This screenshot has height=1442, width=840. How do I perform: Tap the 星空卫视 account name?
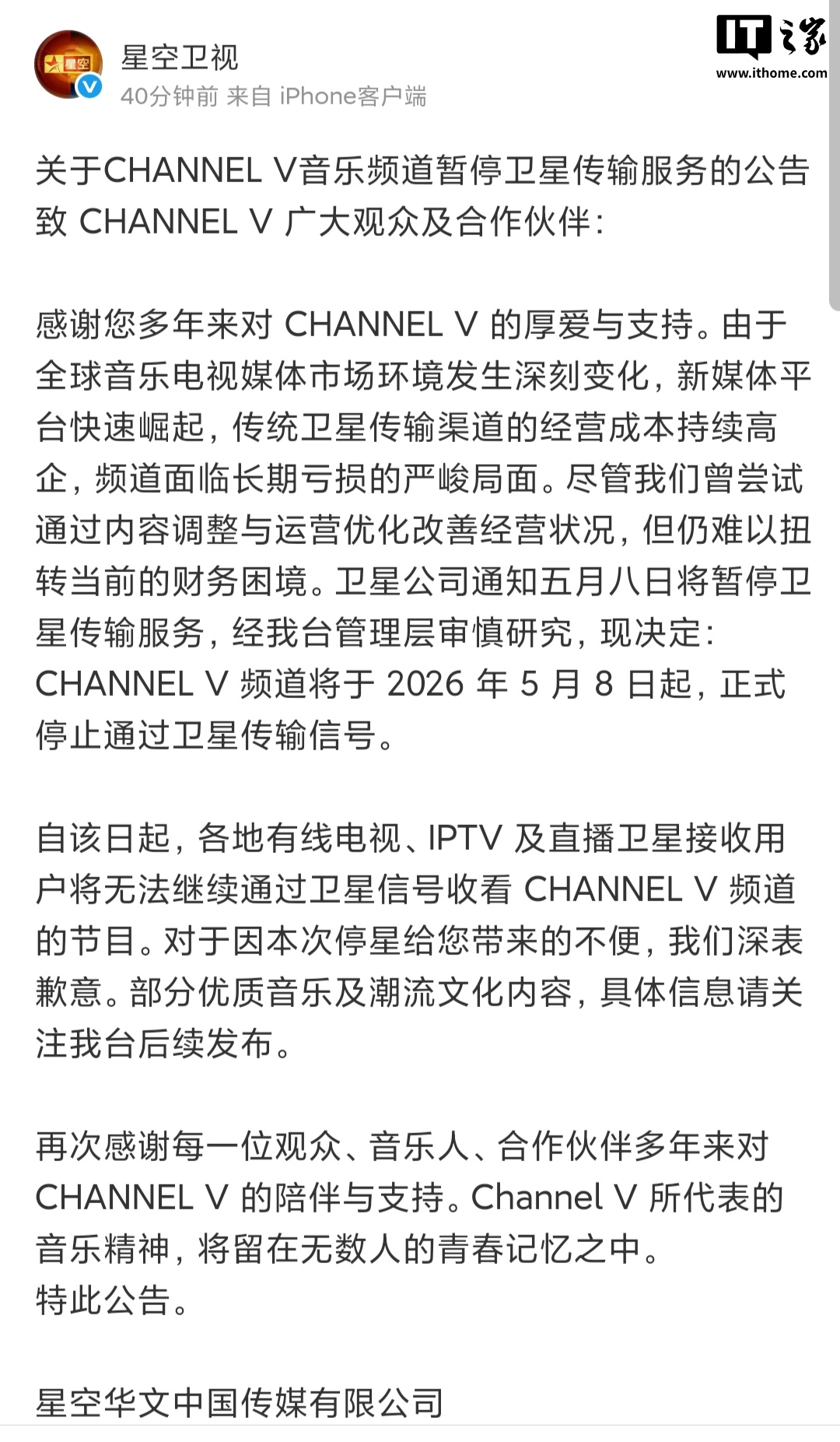click(180, 58)
